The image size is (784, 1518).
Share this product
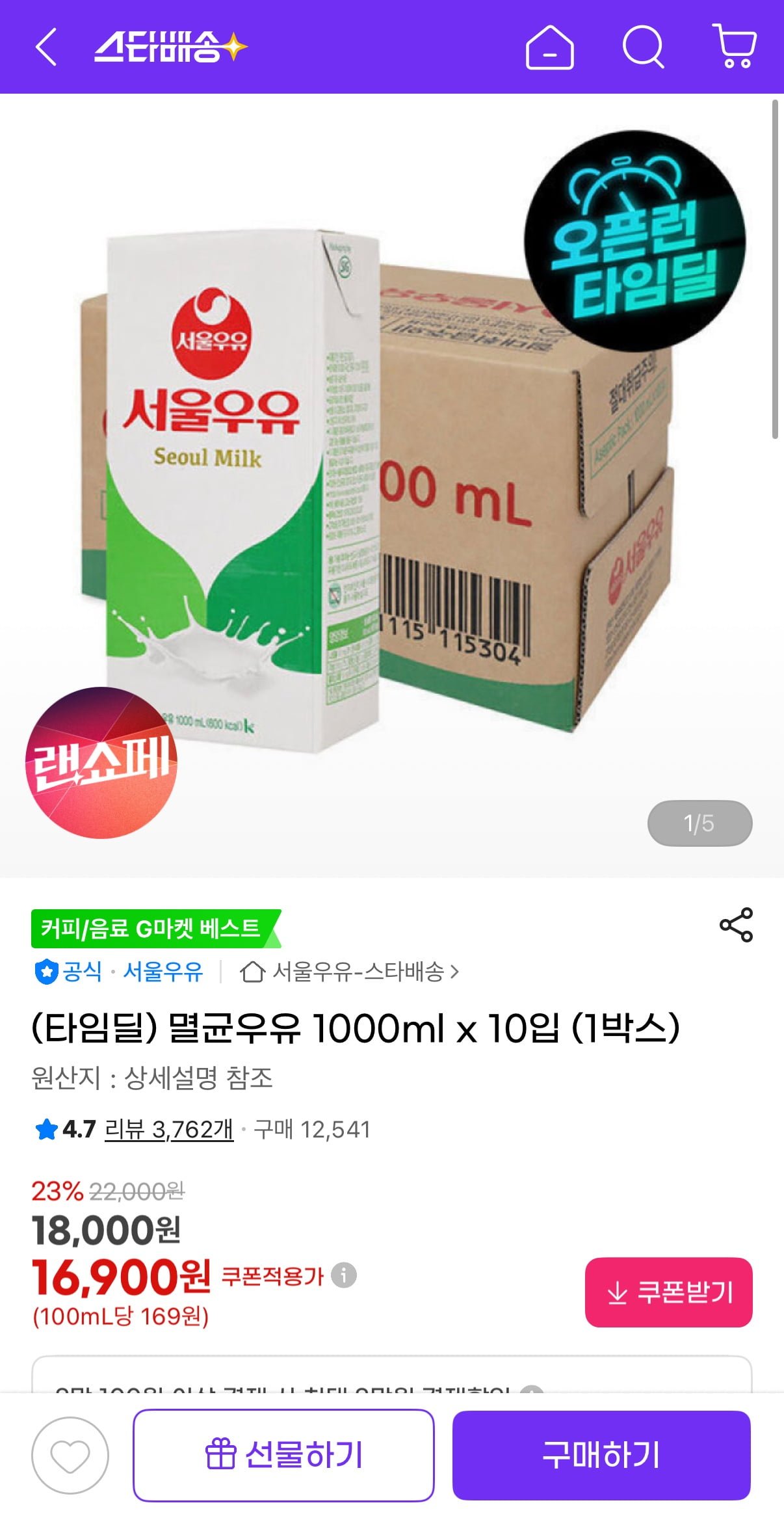736,924
